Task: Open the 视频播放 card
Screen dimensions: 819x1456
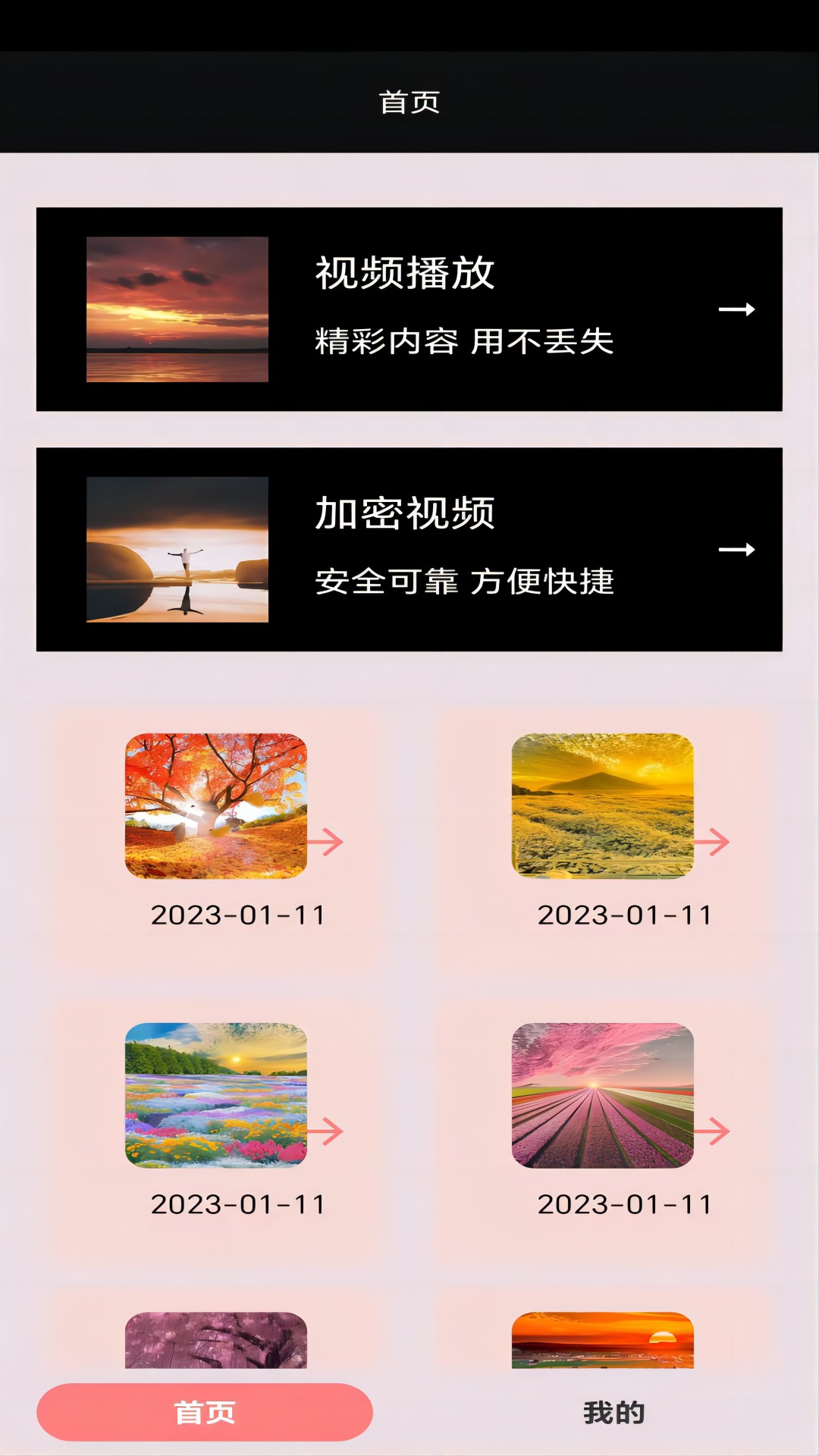Action: pos(409,309)
